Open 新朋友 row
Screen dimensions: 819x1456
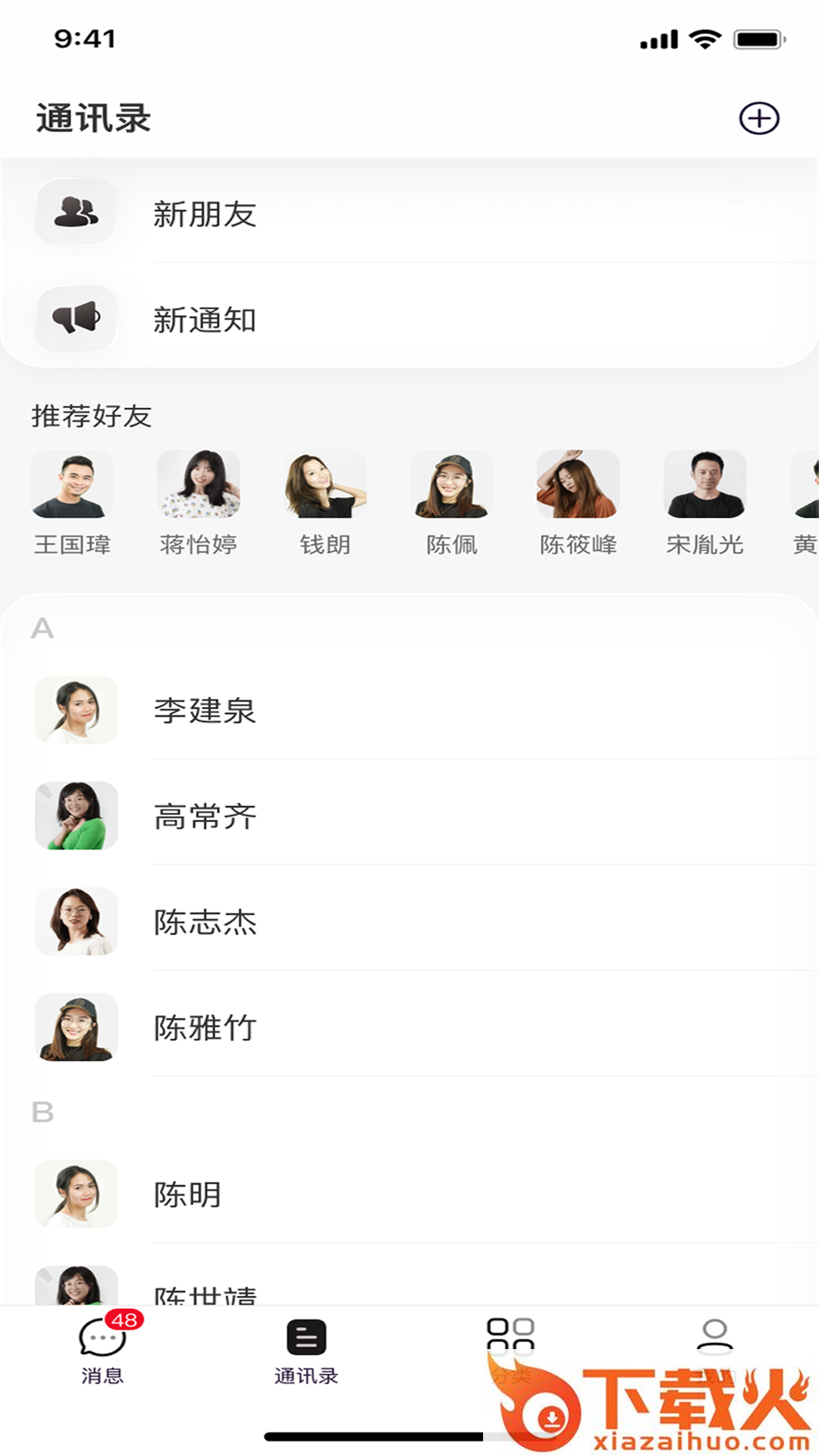tap(409, 212)
